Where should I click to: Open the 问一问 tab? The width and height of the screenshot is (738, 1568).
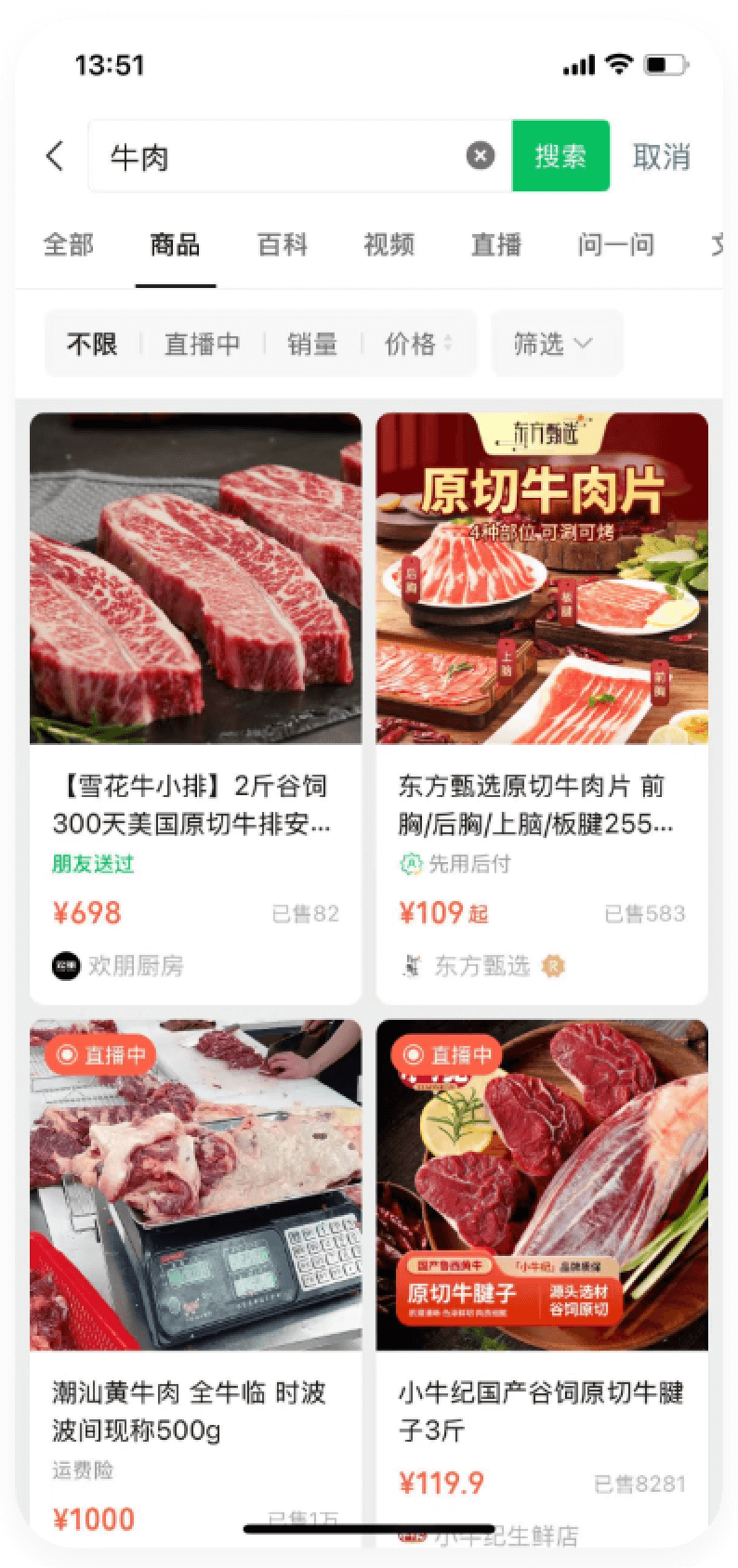615,245
